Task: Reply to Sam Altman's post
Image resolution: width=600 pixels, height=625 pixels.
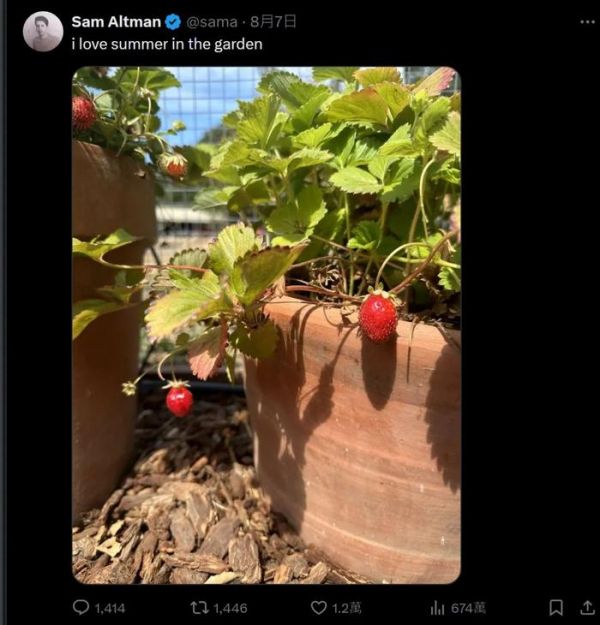Action: [82, 607]
